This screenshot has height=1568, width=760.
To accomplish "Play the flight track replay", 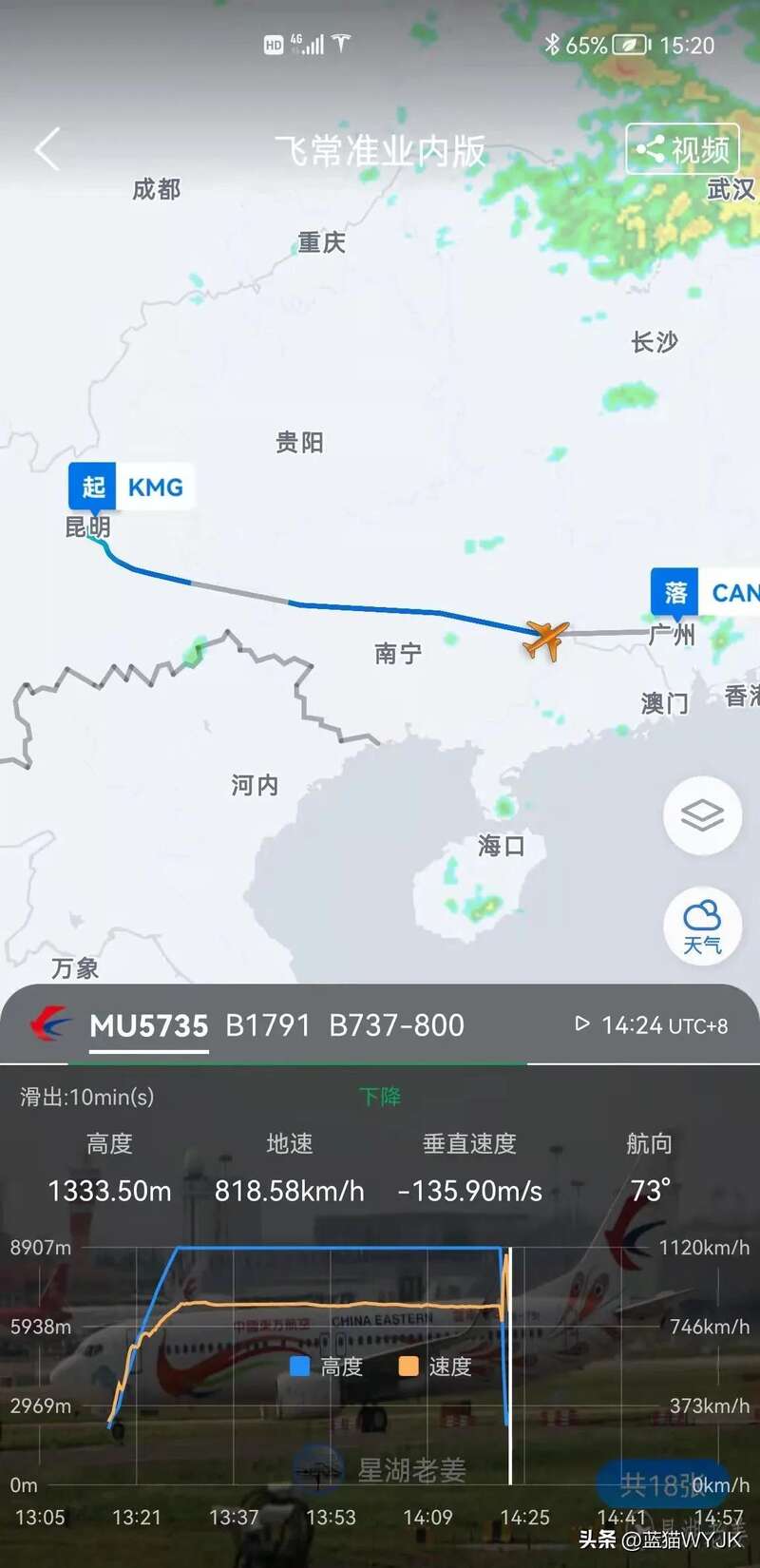I will 582,1024.
